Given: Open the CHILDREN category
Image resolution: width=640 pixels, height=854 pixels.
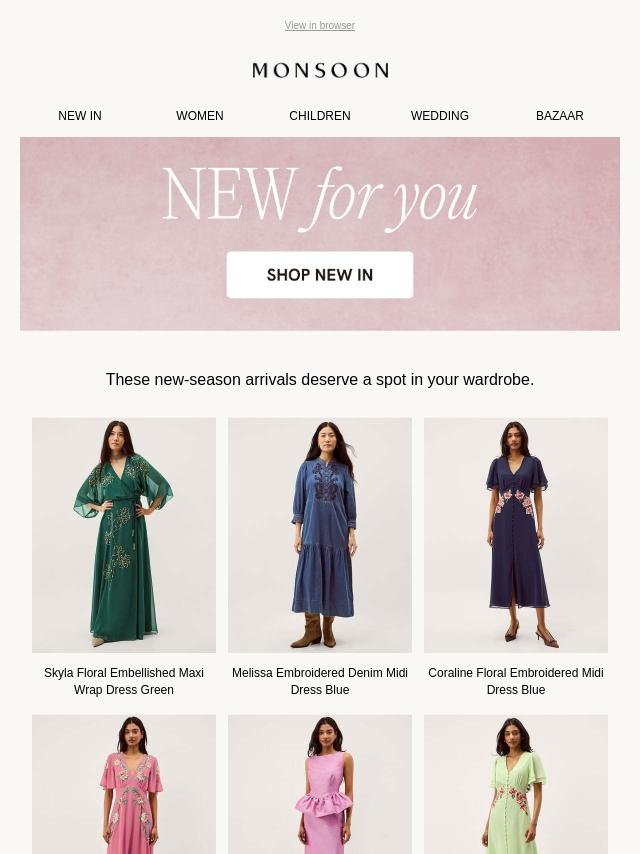Looking at the screenshot, I should [x=320, y=116].
